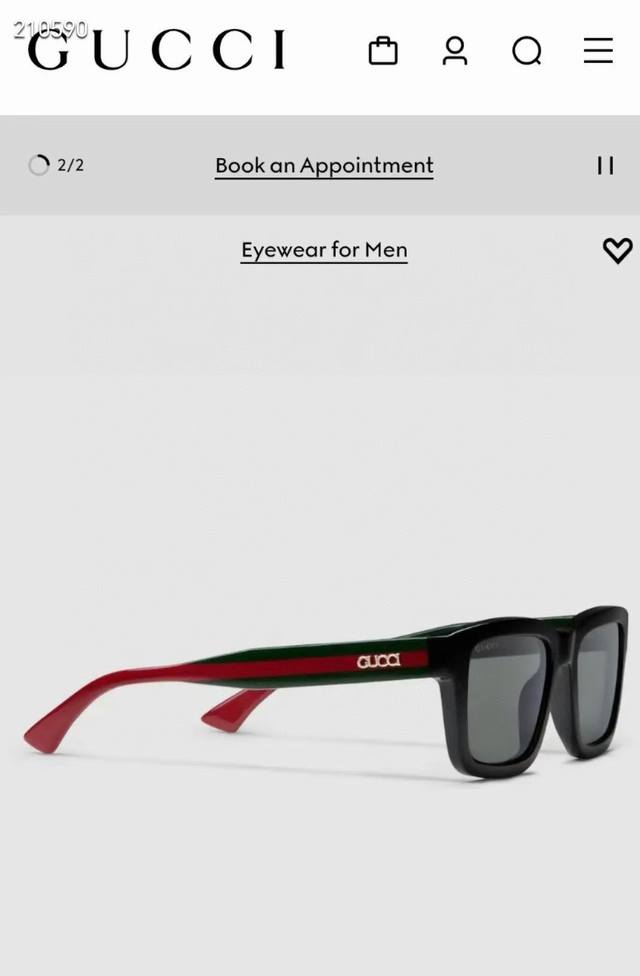Viewport: 640px width, 976px height.
Task: Tap the search magnifier icon
Action: click(526, 51)
